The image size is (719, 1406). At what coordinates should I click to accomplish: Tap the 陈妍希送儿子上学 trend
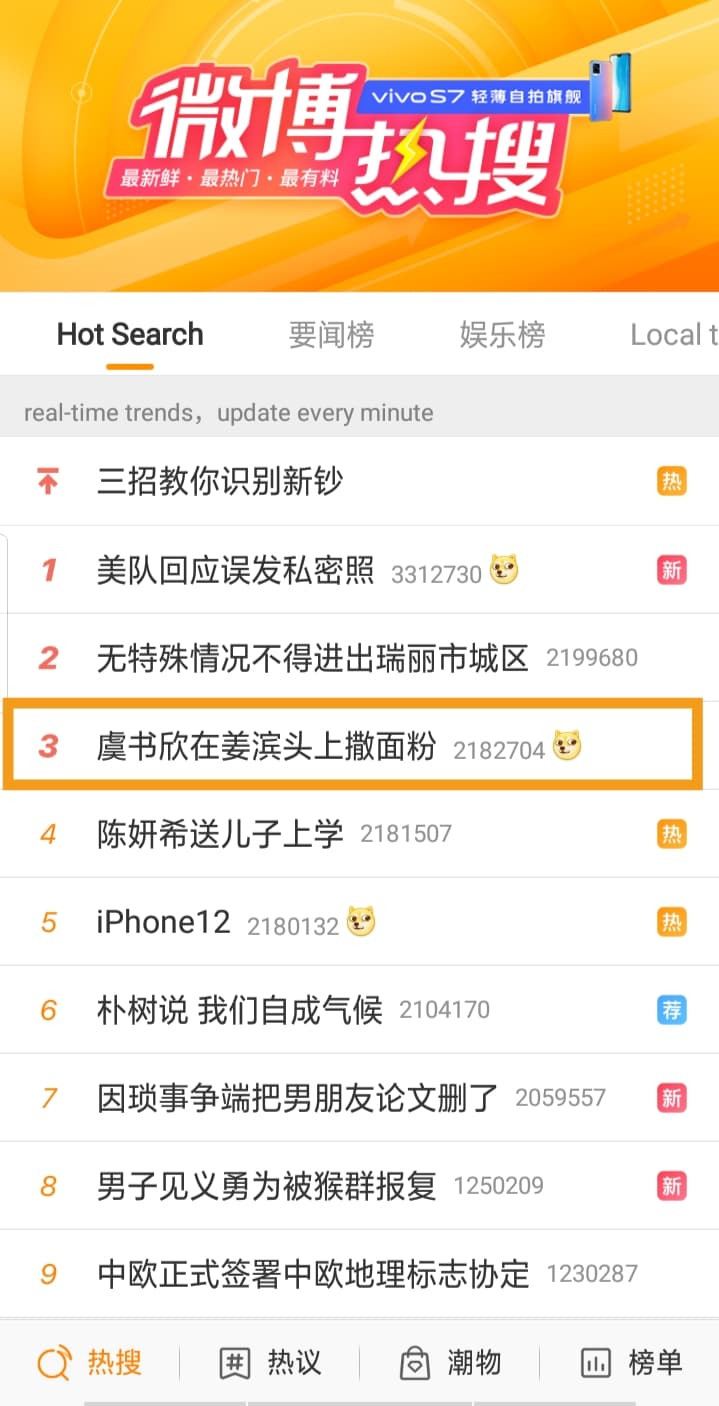pyautogui.click(x=220, y=834)
